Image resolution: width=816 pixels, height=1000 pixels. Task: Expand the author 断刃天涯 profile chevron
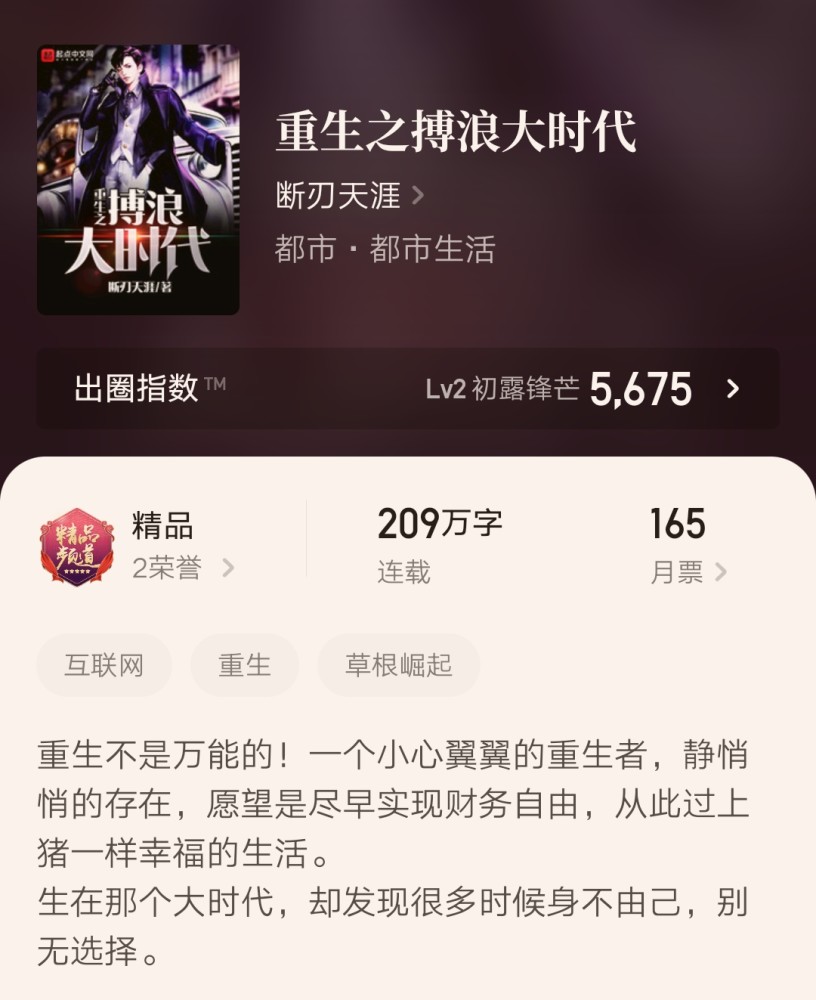coord(419,197)
